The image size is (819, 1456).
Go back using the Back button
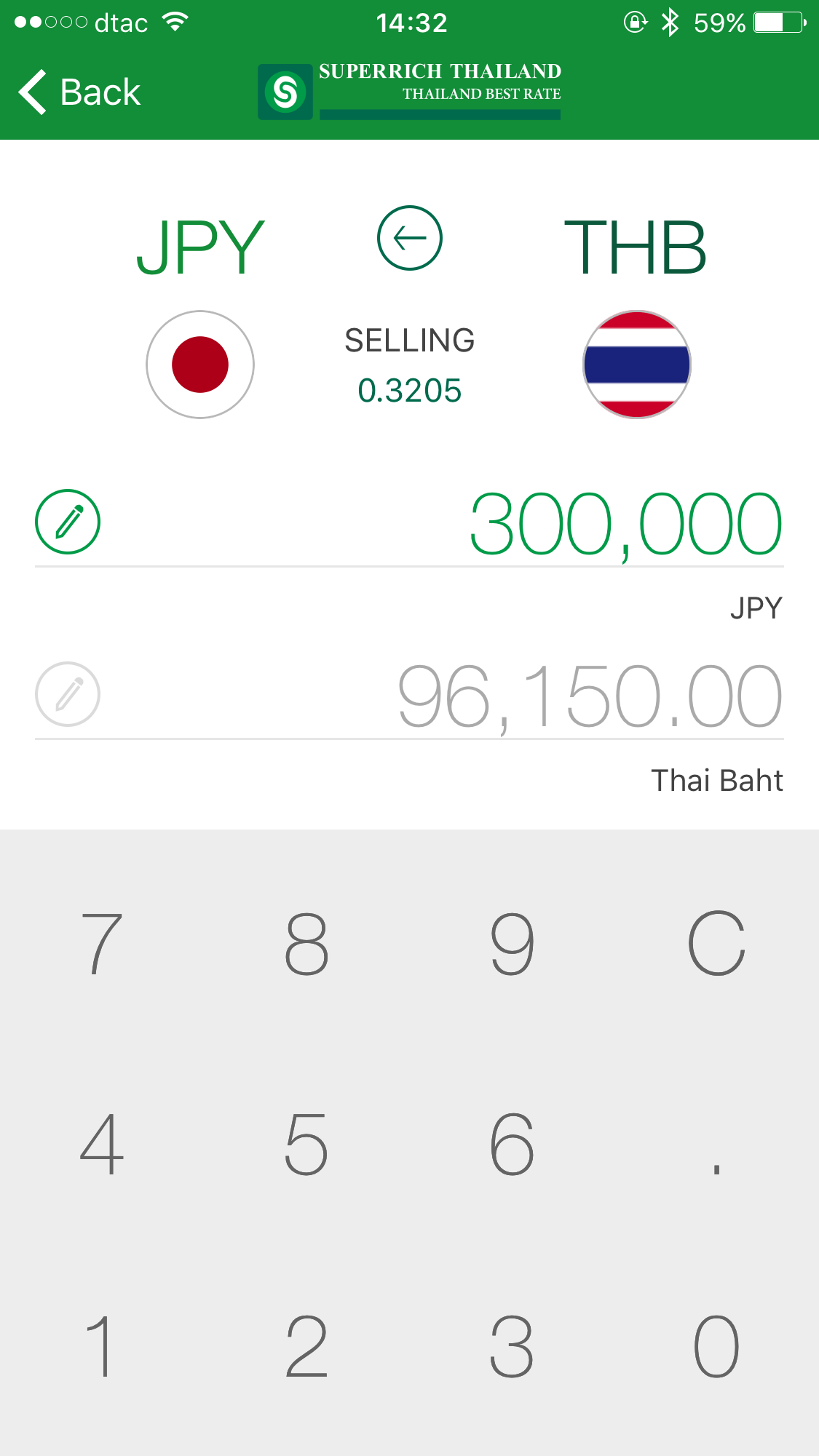pos(79,92)
